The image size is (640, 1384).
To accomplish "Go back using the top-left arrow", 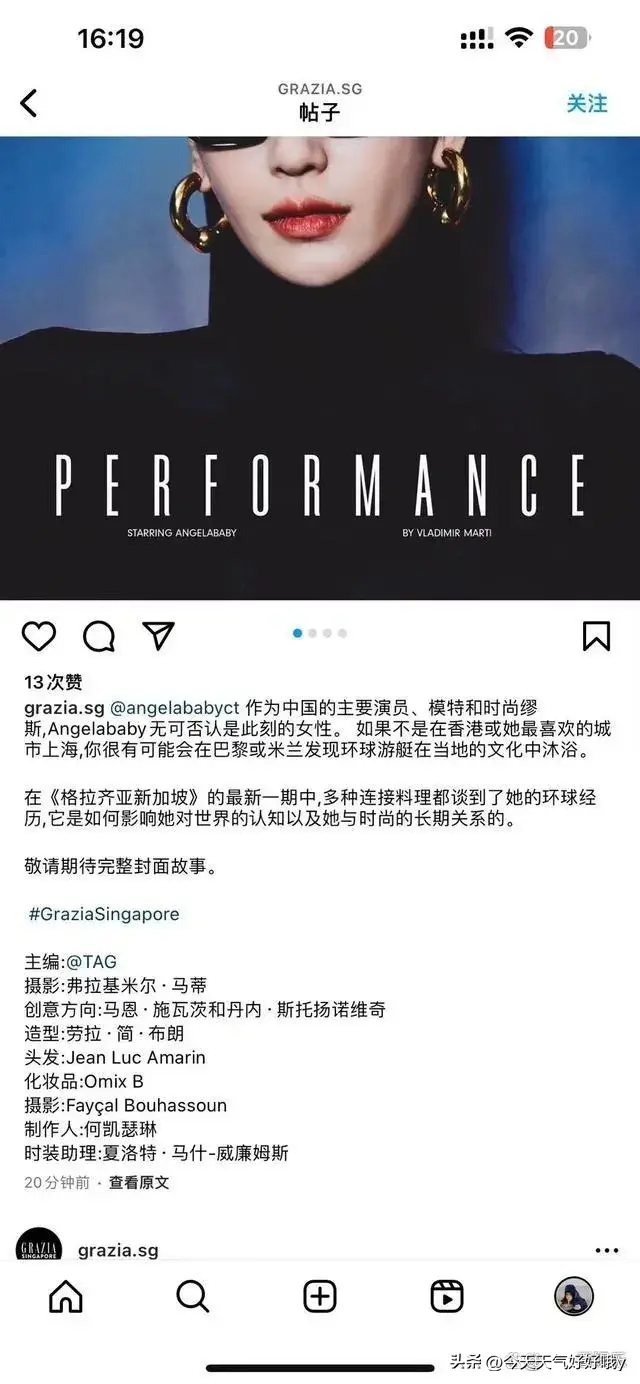I will tap(29, 103).
